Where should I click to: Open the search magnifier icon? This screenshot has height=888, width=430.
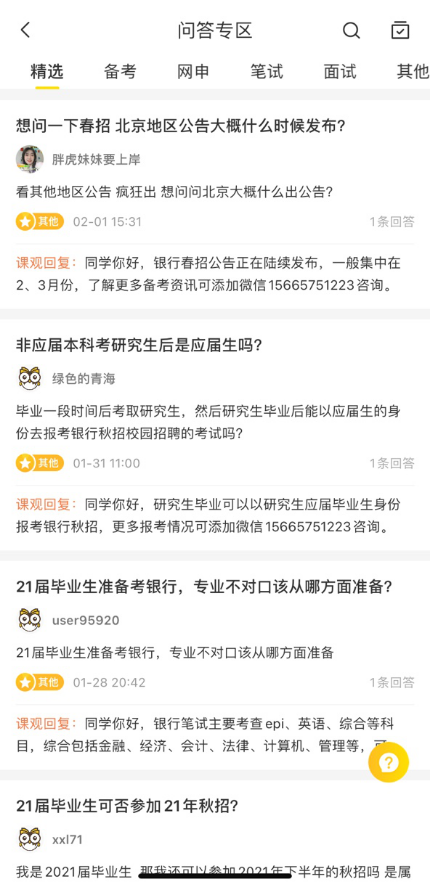coord(351,30)
